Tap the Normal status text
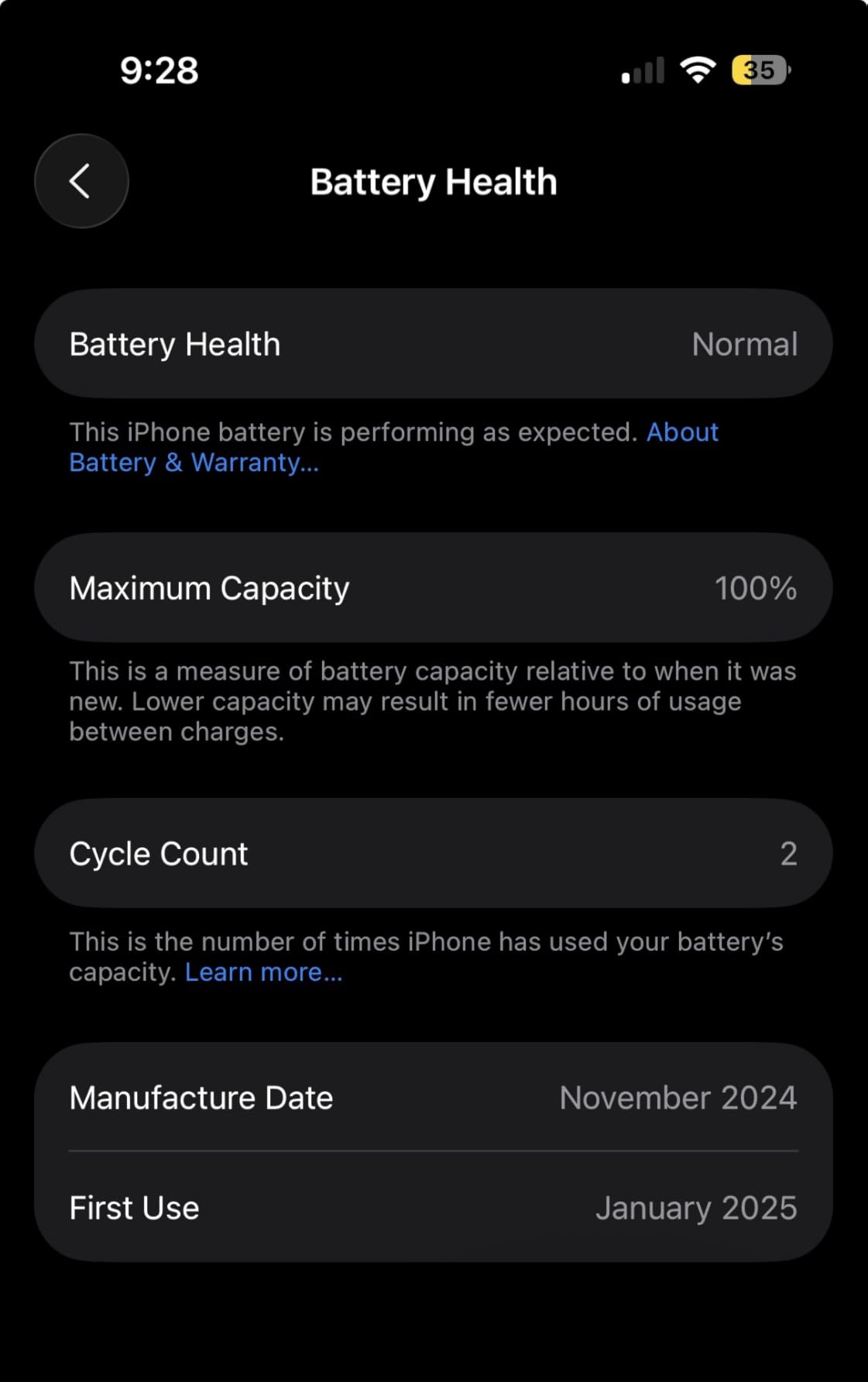The width and height of the screenshot is (868, 1382). (x=746, y=343)
